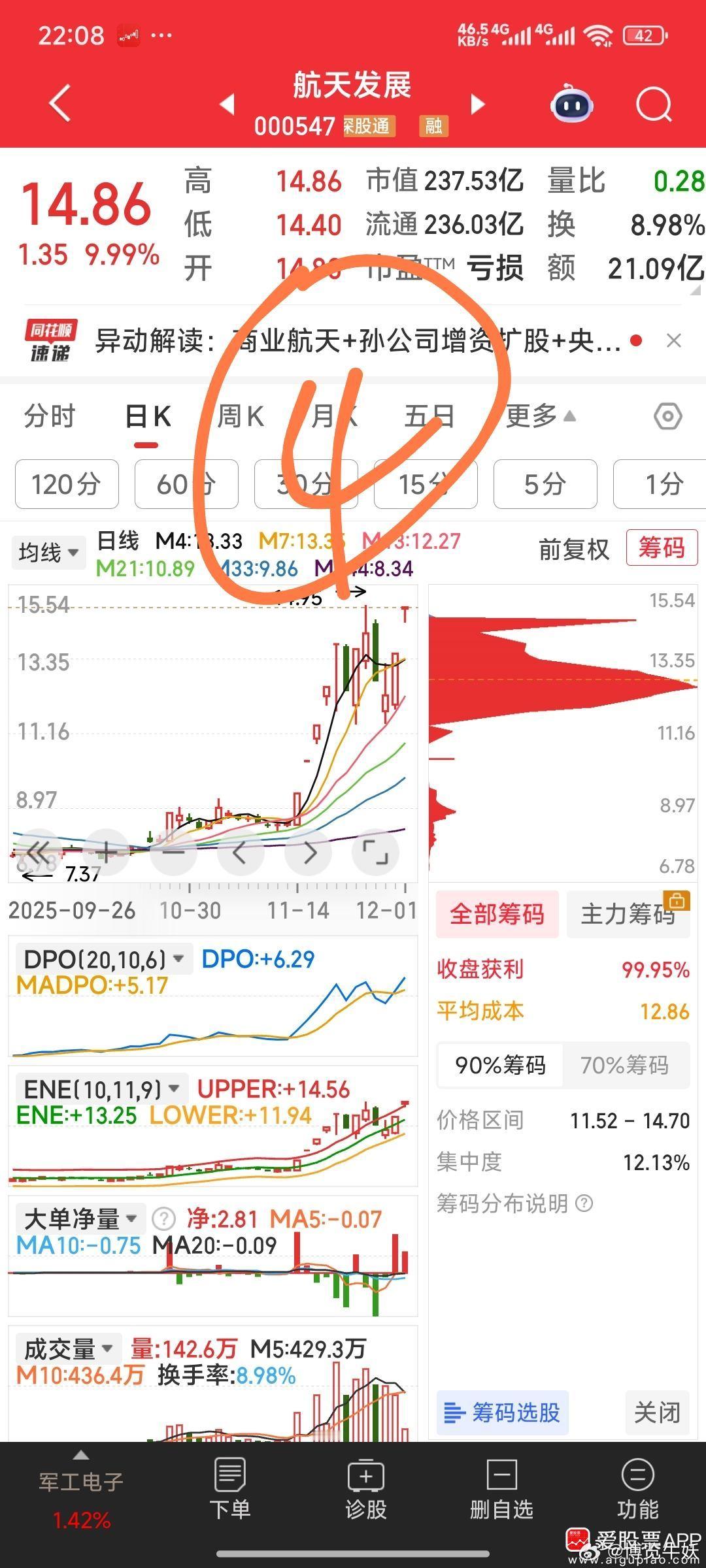The image size is (706, 1568).
Task: Select the 120分 interval chip
Action: point(67,484)
